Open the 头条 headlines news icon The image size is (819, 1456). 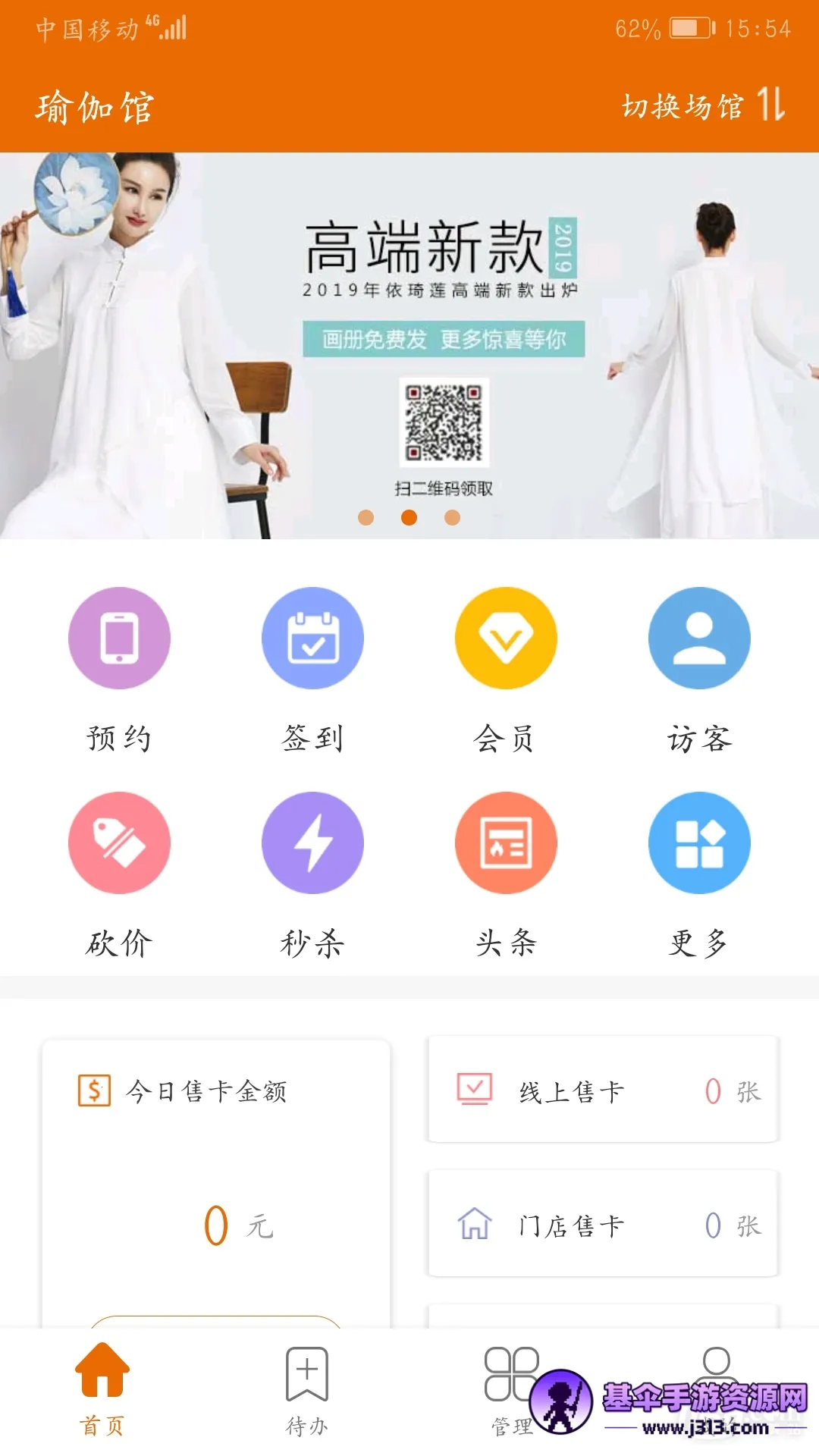click(x=506, y=843)
